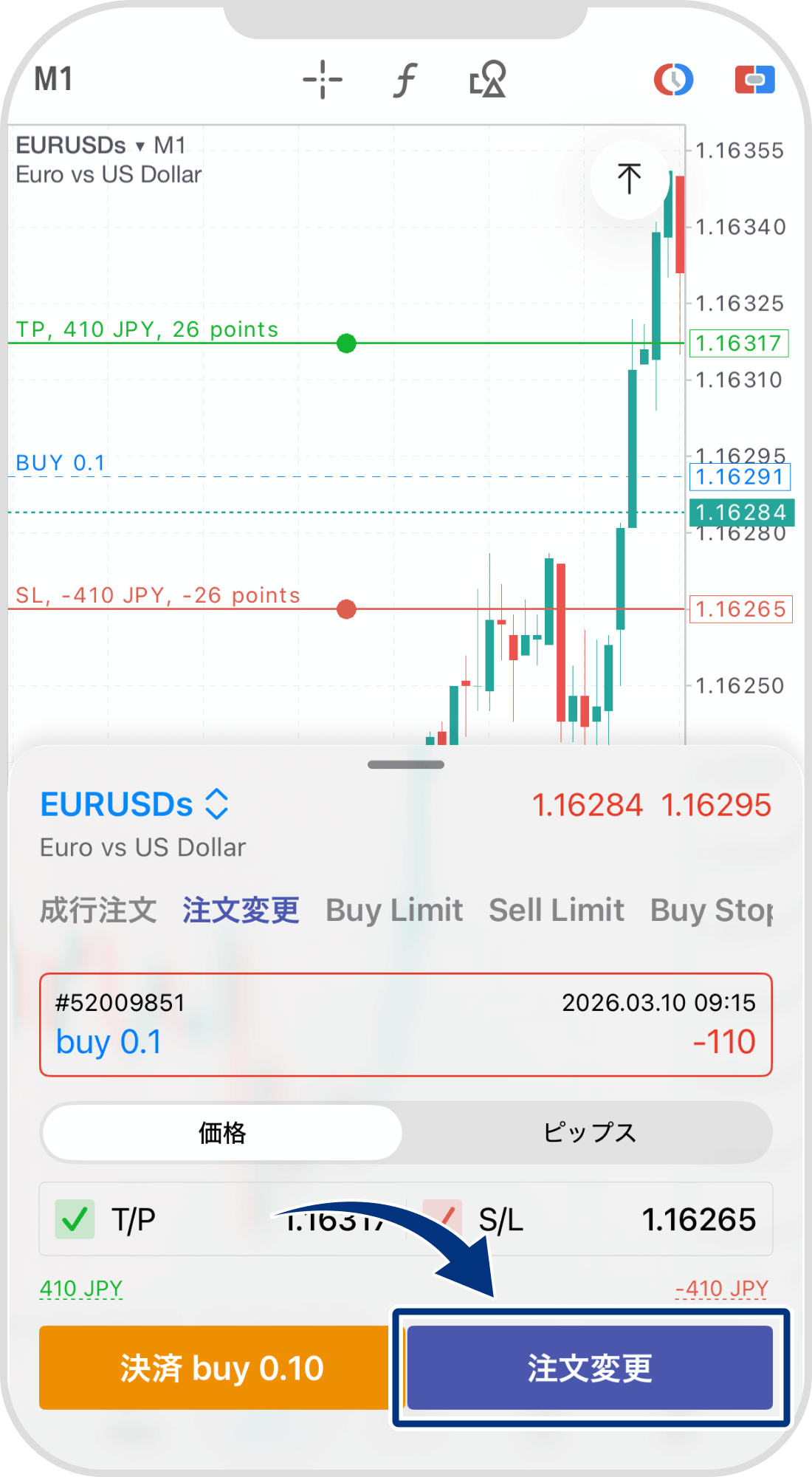Screen dimensions: 812x1477
Task: Switch to ピップス input mode
Action: coord(589,1132)
